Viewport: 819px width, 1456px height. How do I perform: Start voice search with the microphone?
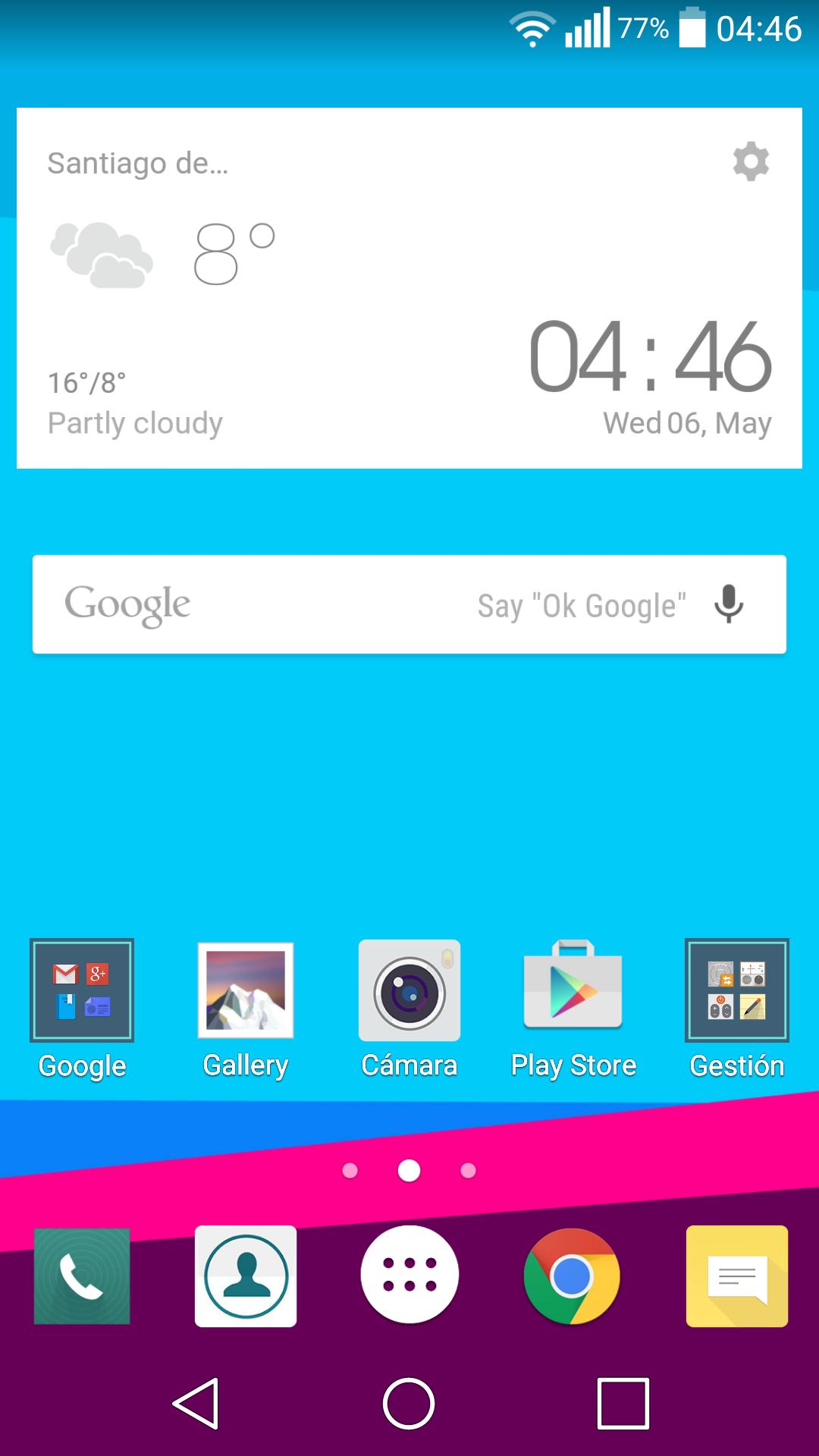pos(729,604)
